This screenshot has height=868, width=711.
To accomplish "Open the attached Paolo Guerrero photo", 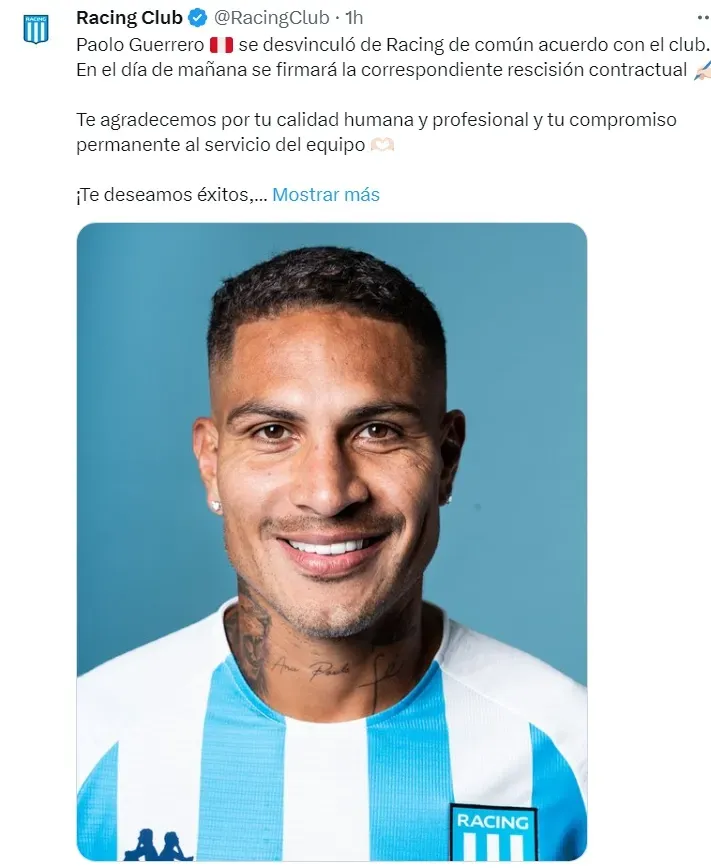I will [x=332, y=540].
